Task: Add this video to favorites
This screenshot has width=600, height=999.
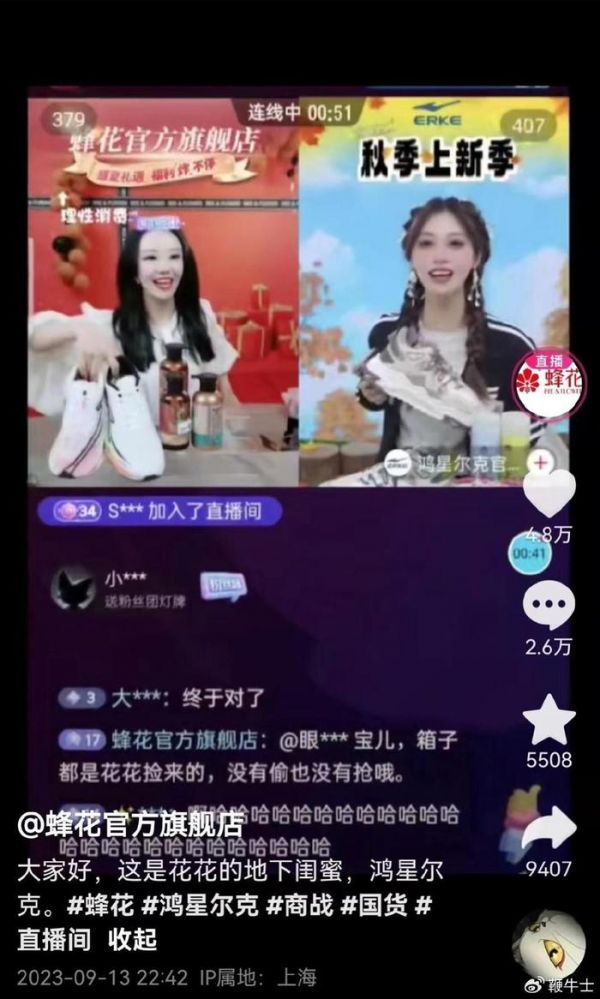Action: [550, 721]
